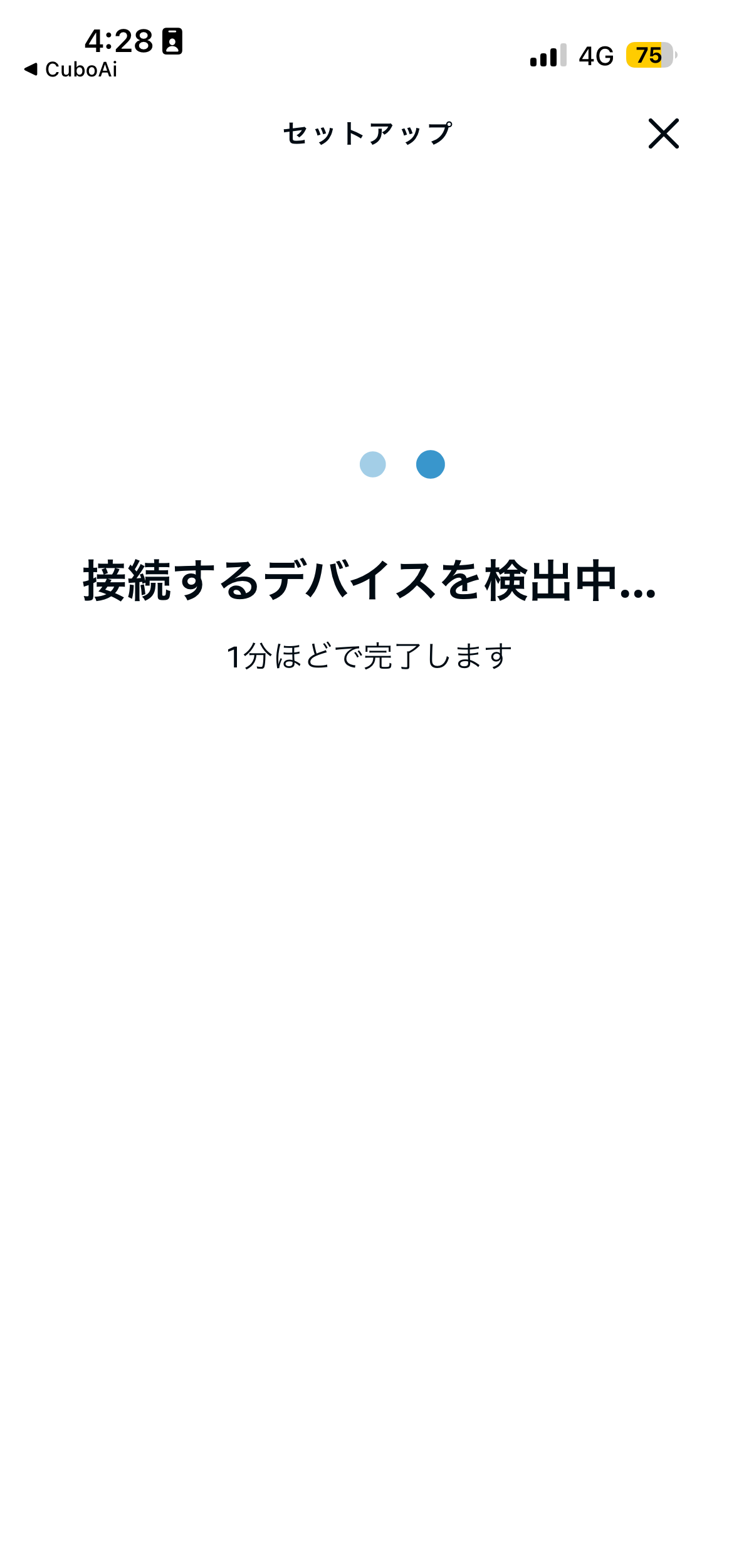739x1568 pixels.
Task: Dismiss the setup flow with the X
Action: tap(664, 134)
